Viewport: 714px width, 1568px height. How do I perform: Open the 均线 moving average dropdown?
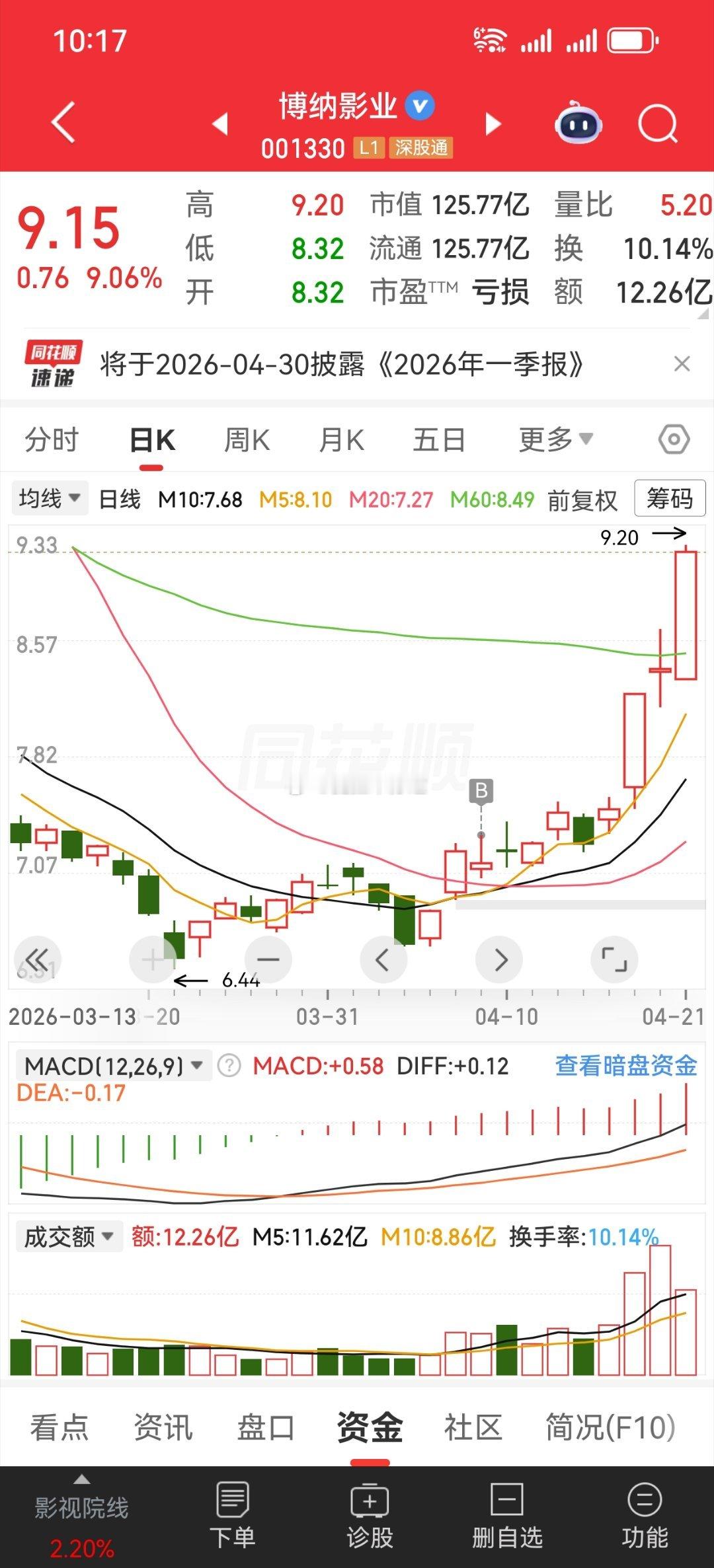(50, 499)
